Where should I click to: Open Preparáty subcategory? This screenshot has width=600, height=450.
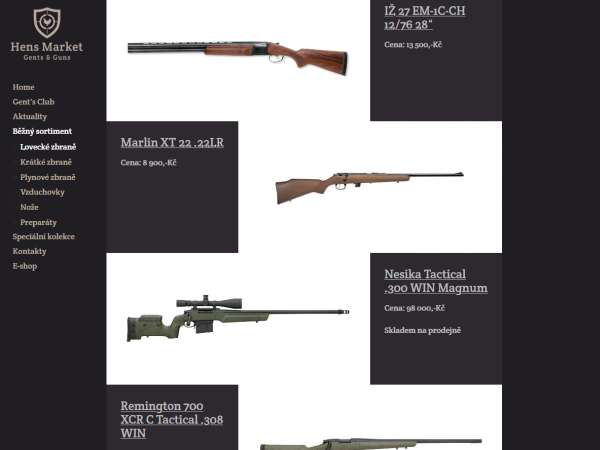(x=38, y=222)
